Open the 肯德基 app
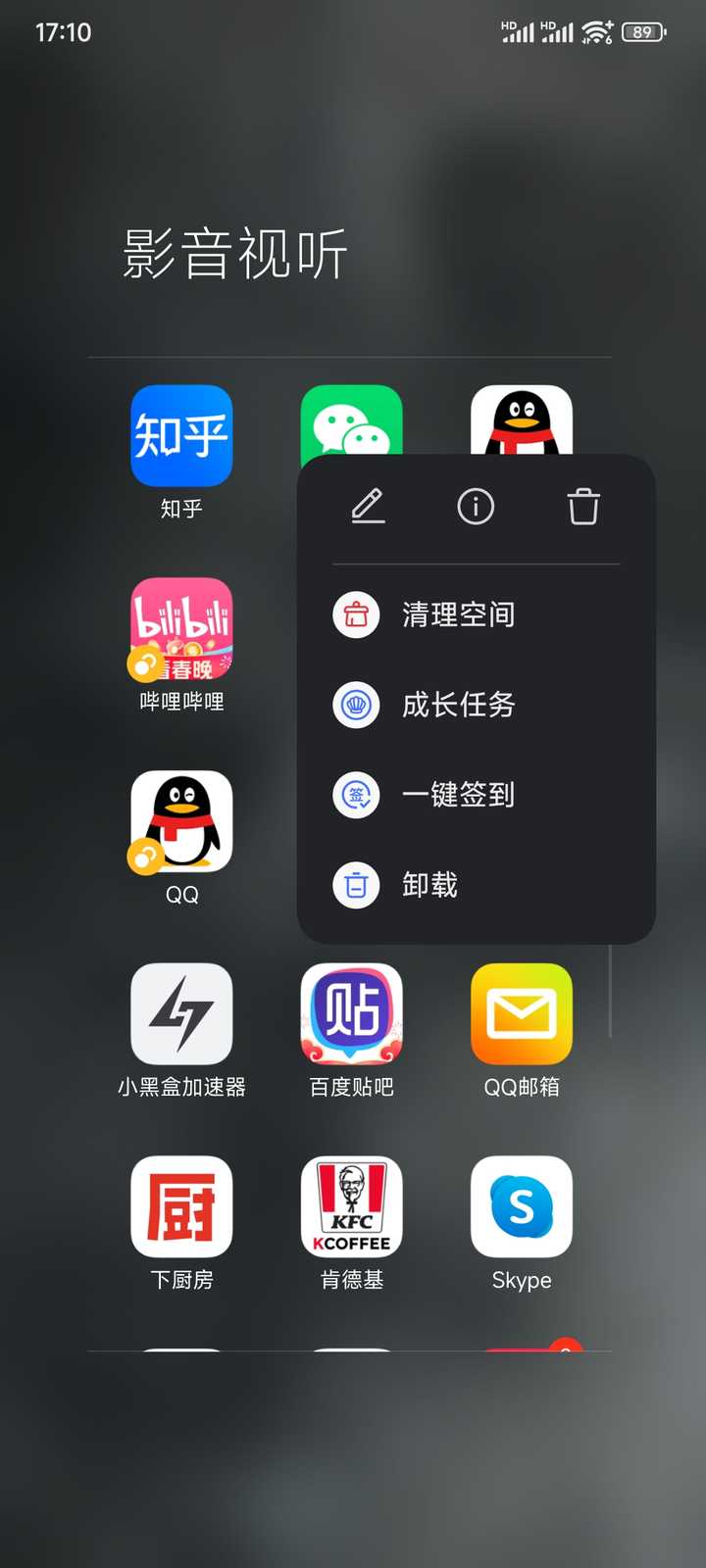 point(351,1206)
